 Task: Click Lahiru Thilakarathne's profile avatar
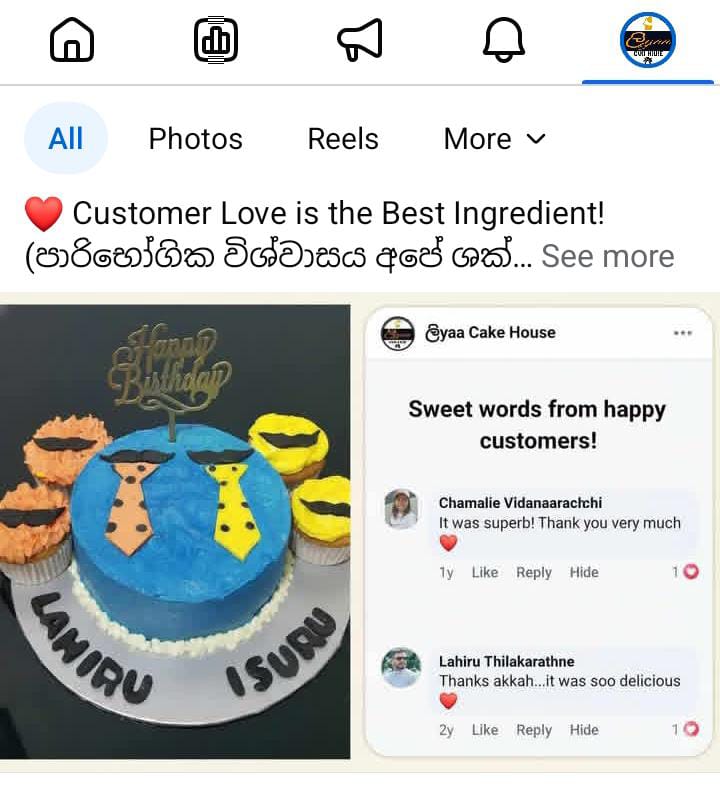click(x=401, y=668)
